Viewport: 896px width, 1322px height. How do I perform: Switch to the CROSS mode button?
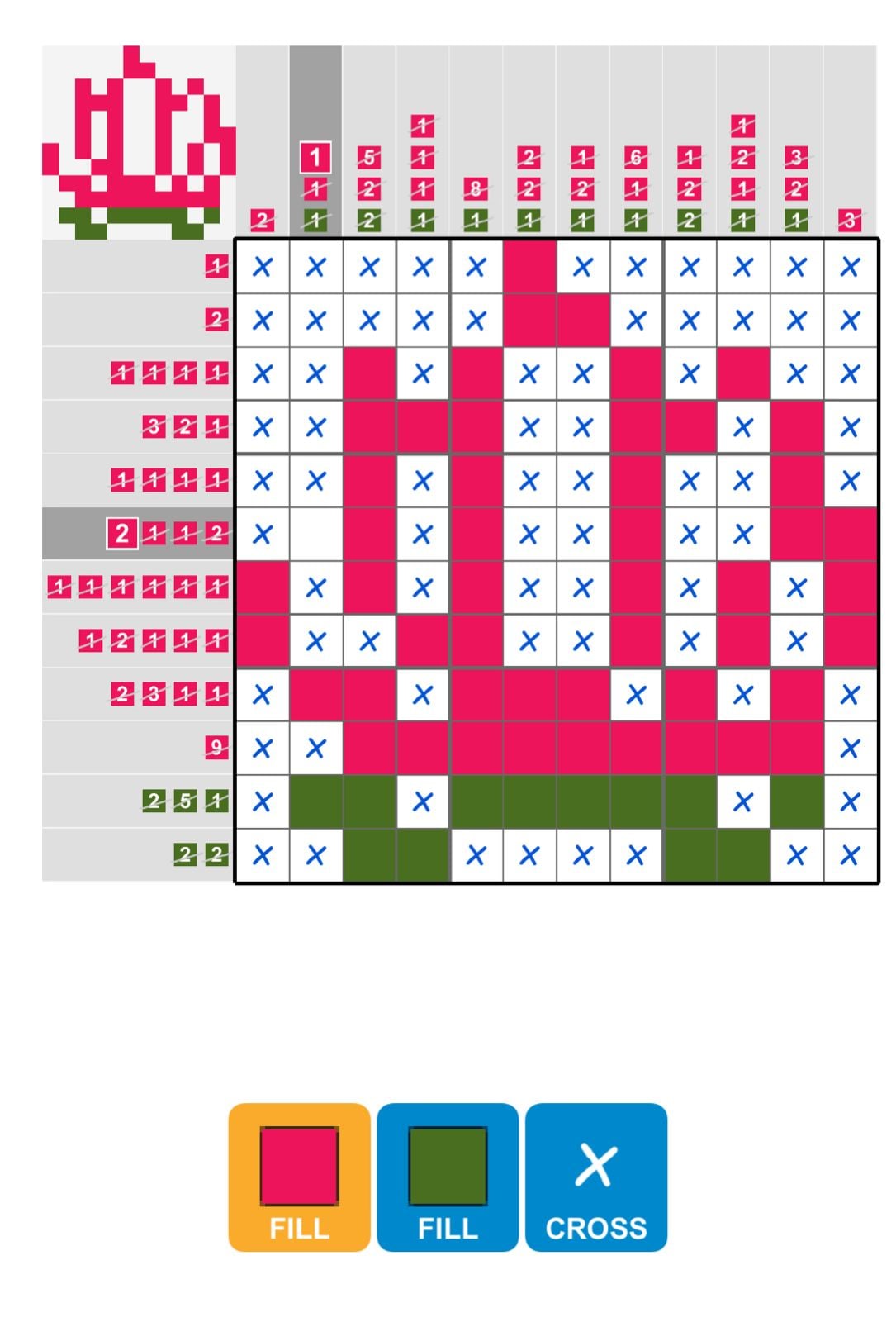(595, 1177)
